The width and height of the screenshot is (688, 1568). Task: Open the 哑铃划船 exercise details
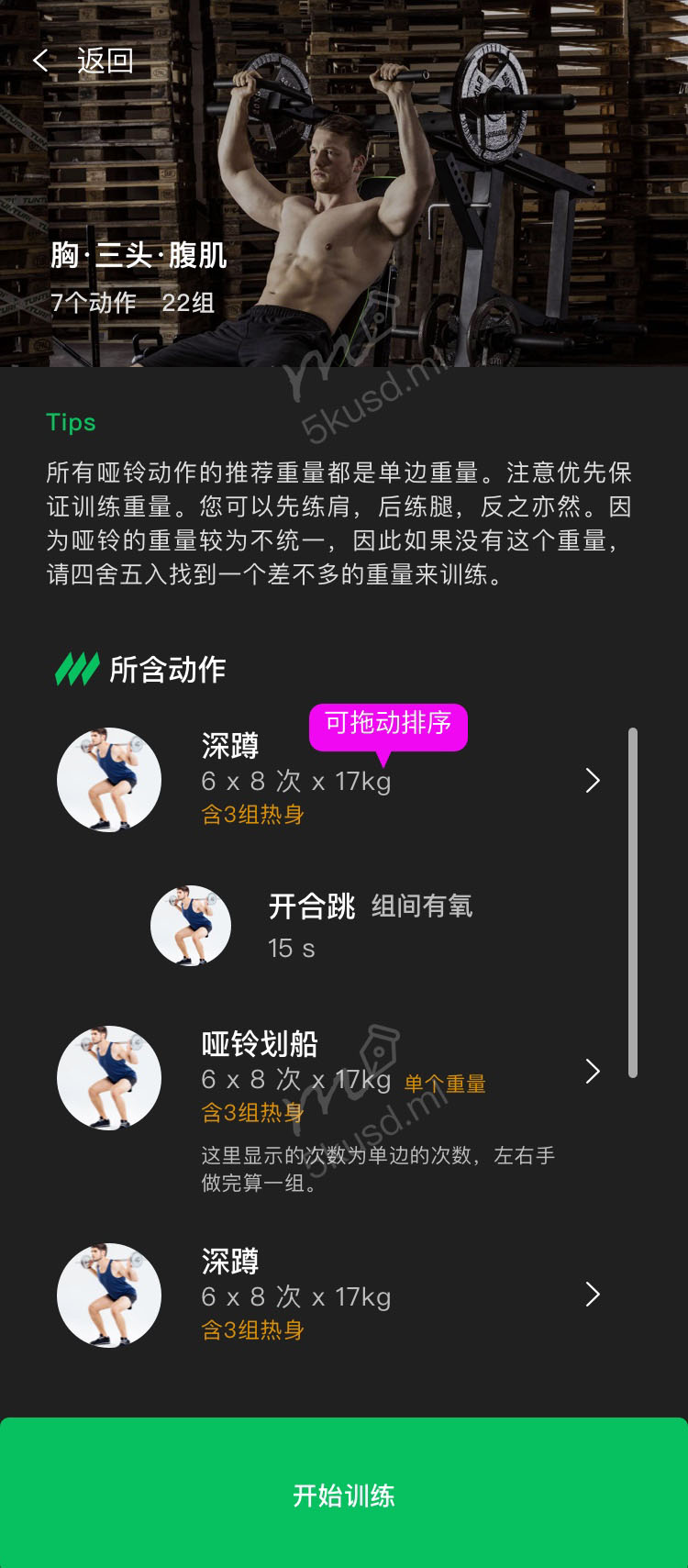(593, 1071)
